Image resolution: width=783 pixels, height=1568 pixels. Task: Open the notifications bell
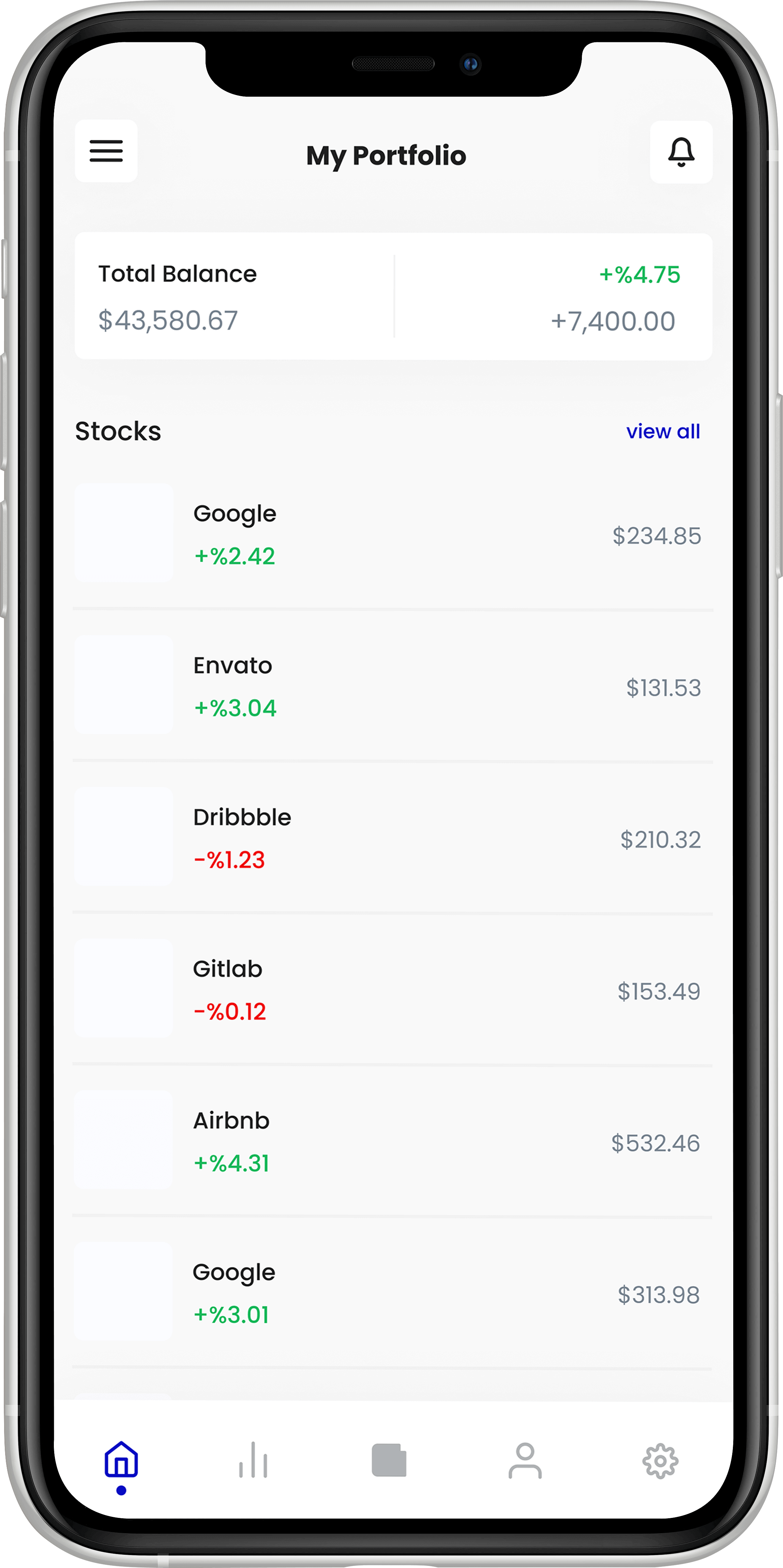[x=681, y=152]
